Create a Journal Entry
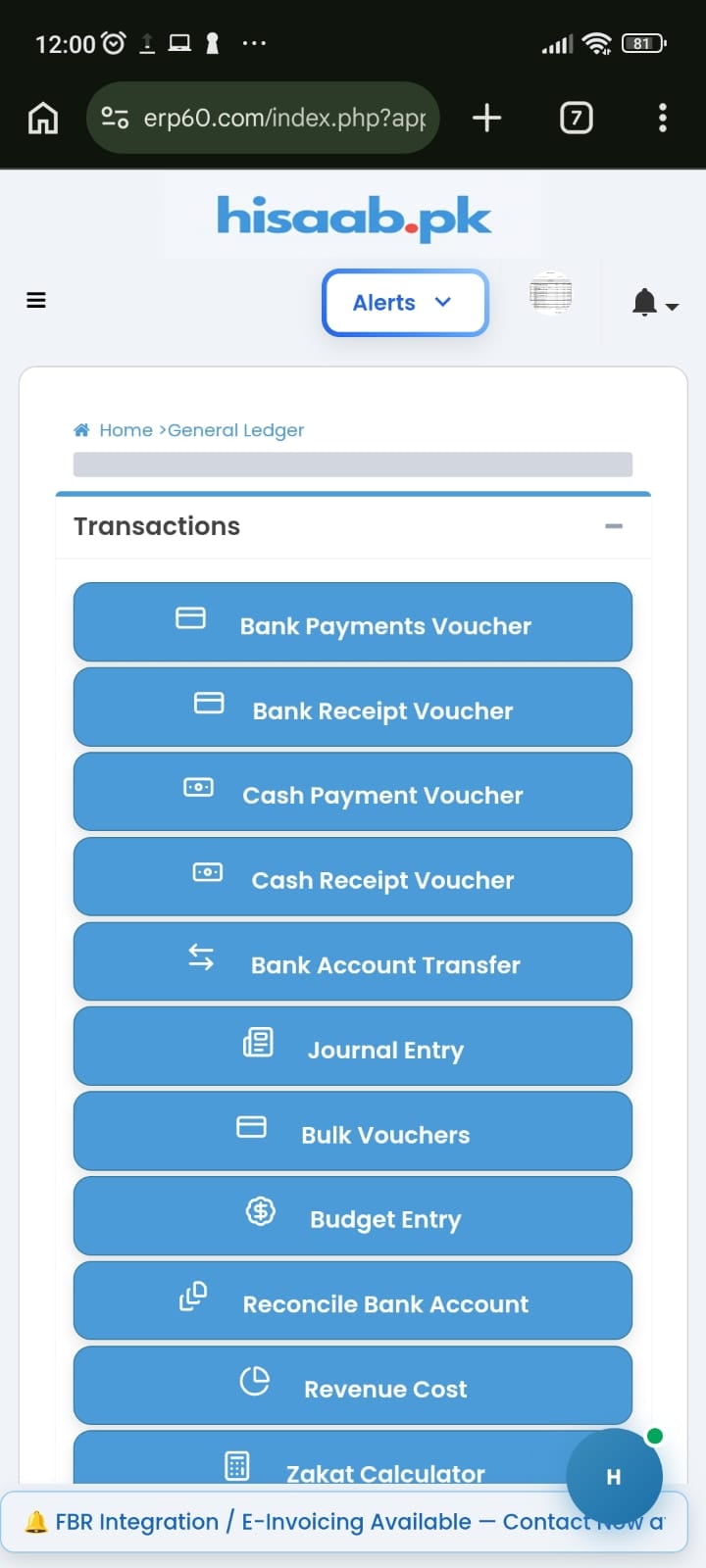The width and height of the screenshot is (706, 1568). [353, 1047]
